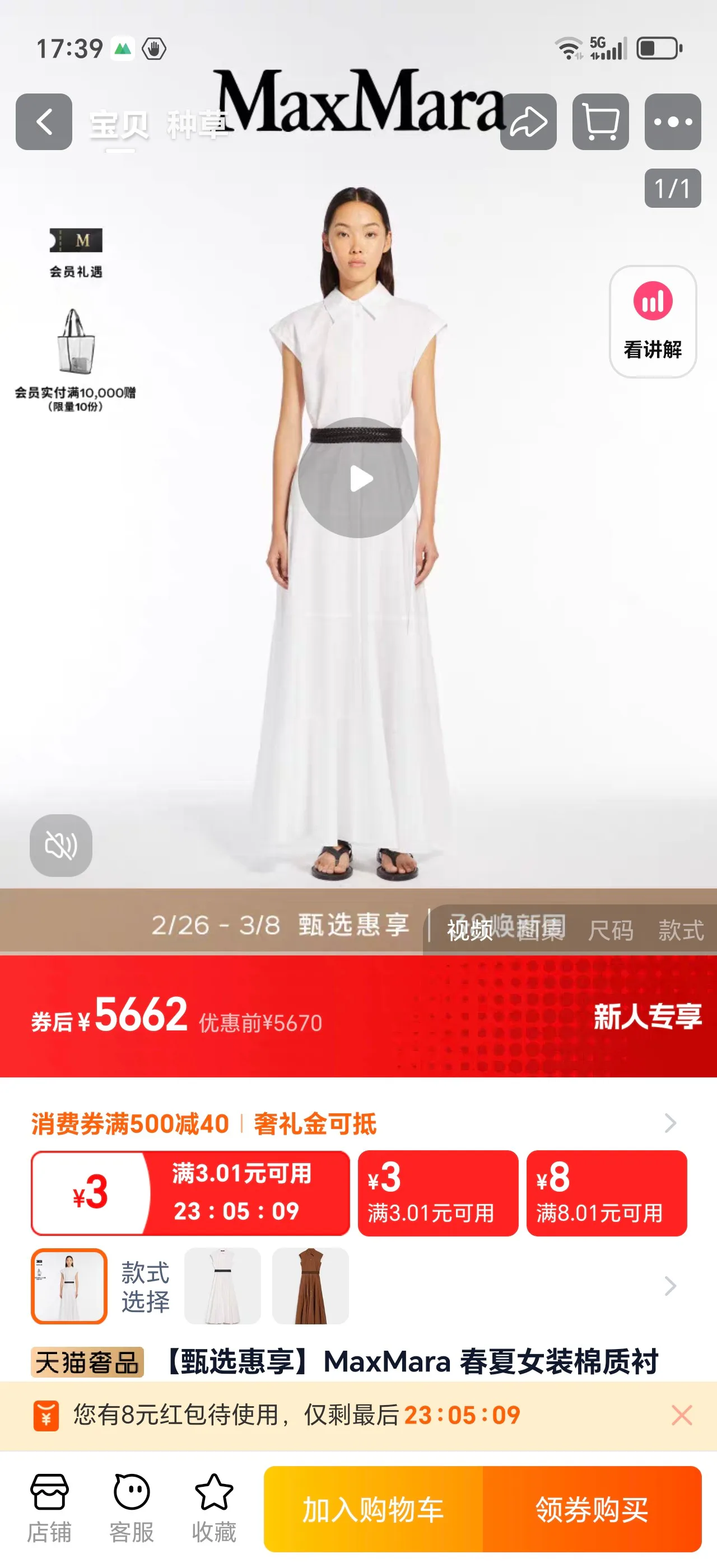The height and width of the screenshot is (1568, 717).
Task: Add item to 收藏 favorites
Action: pos(213,1508)
